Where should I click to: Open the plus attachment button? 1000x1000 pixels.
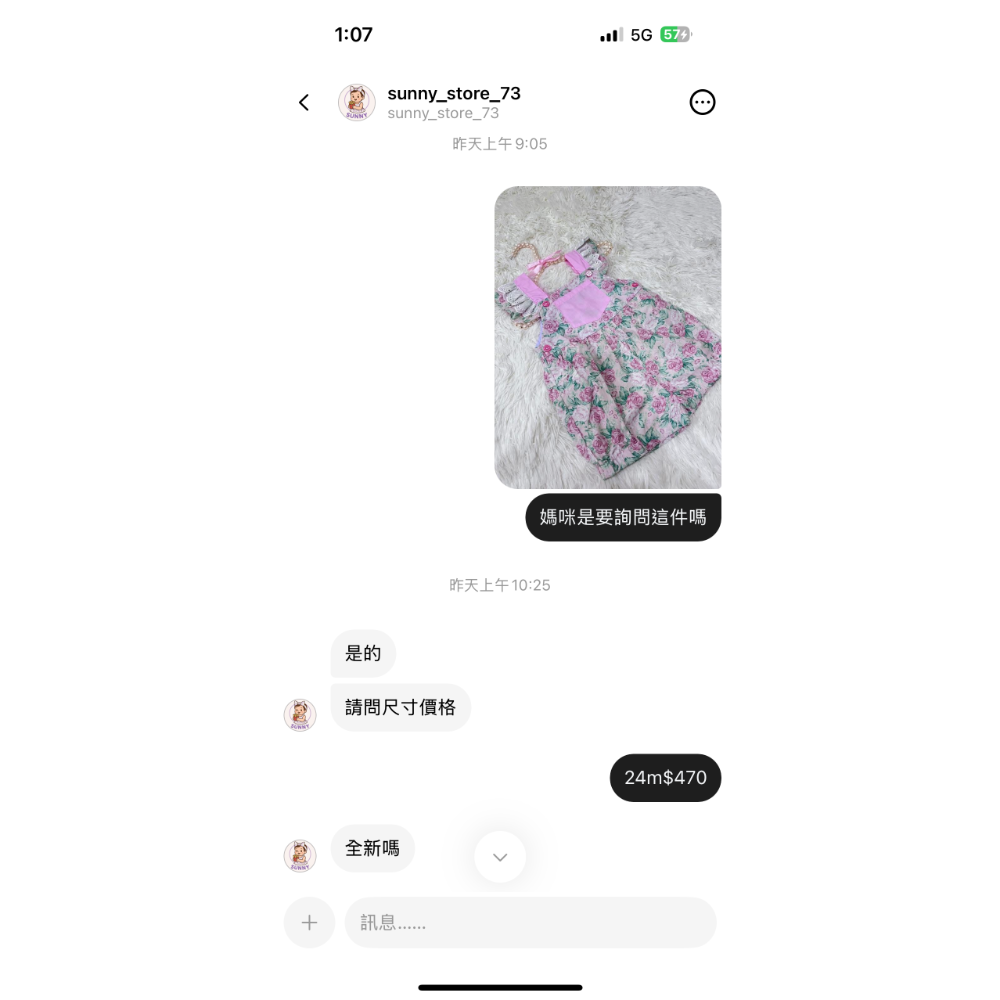(x=309, y=922)
